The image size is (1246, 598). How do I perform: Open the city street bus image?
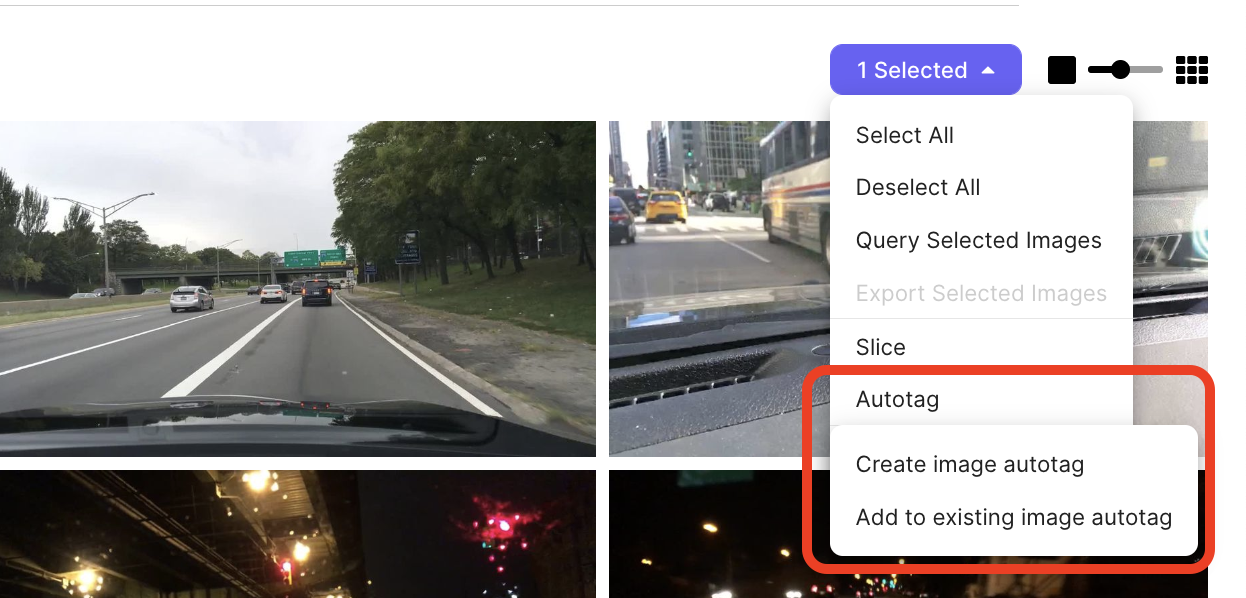coord(718,288)
